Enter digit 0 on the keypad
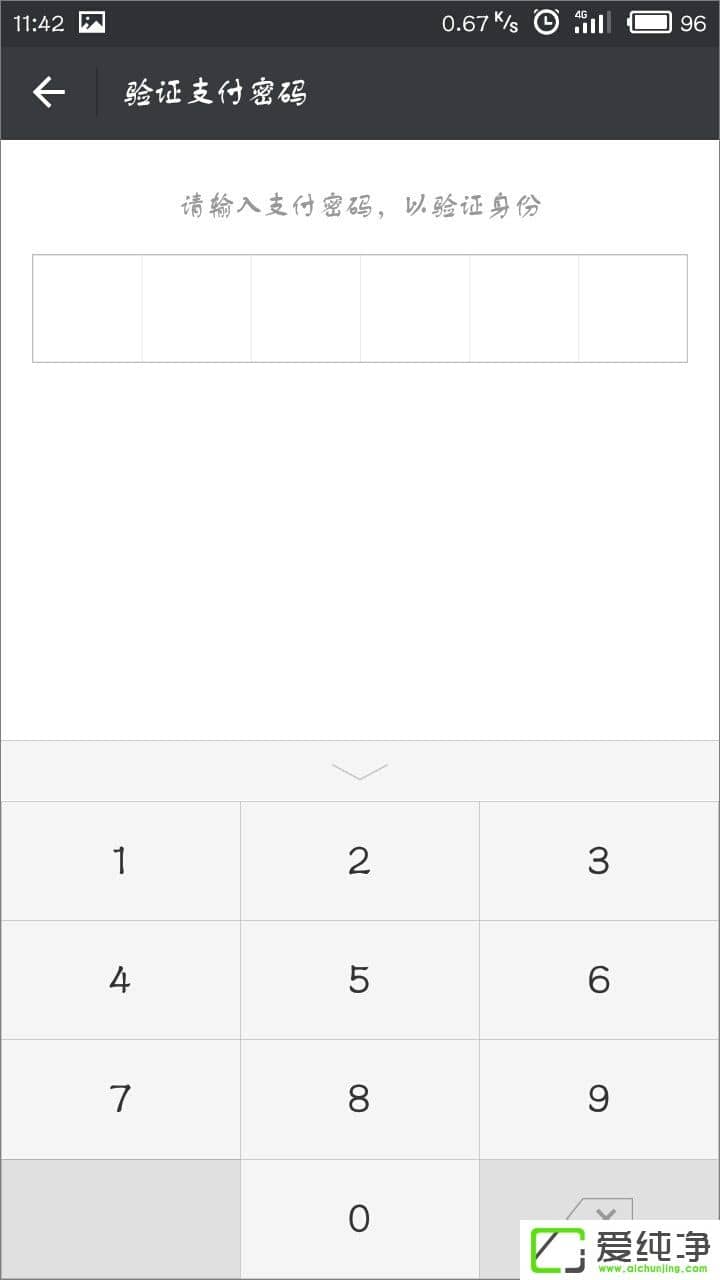720x1280 pixels. click(x=360, y=1218)
